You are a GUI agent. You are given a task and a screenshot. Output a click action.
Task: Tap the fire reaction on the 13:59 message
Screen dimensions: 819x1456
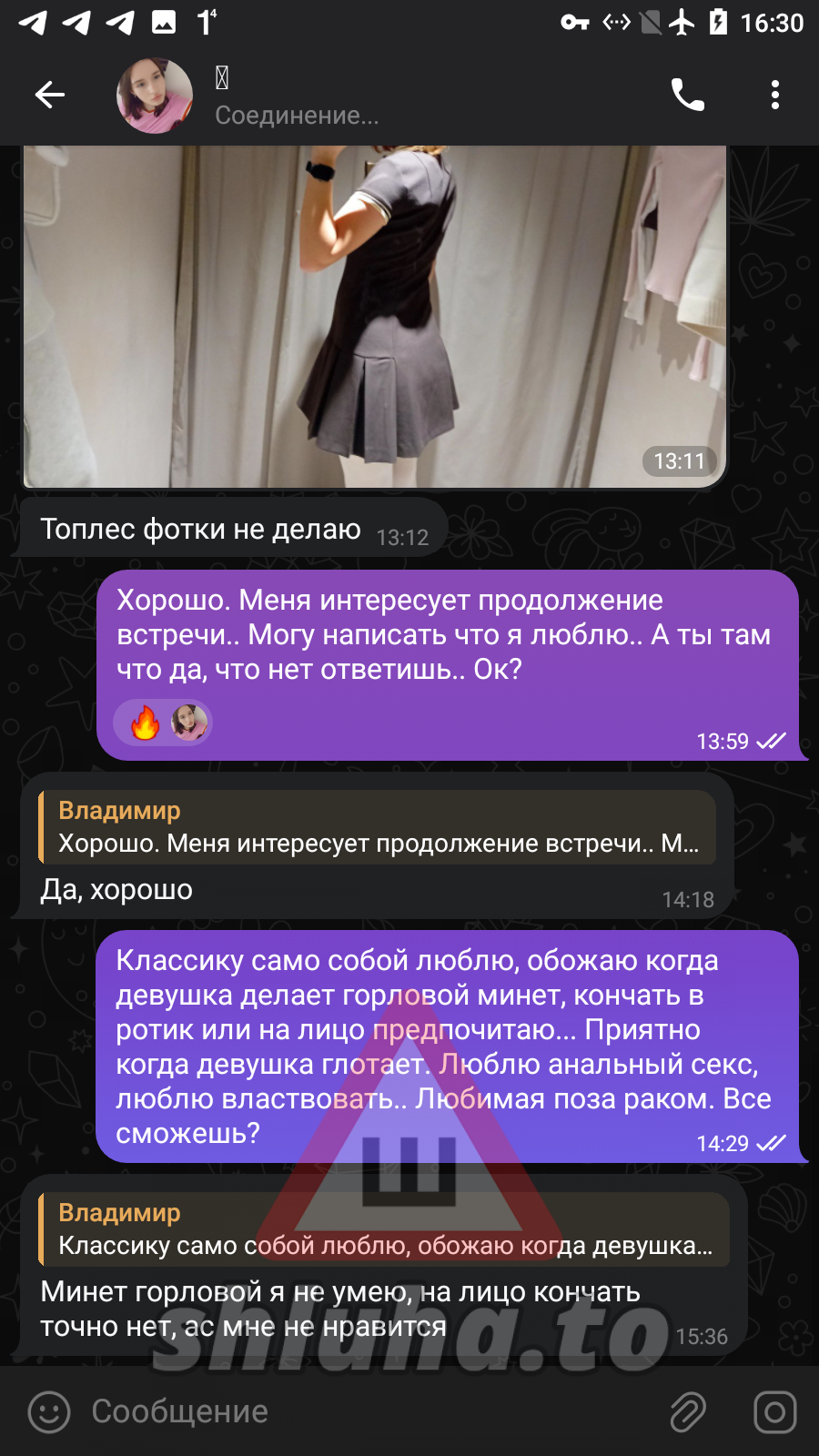point(146,723)
